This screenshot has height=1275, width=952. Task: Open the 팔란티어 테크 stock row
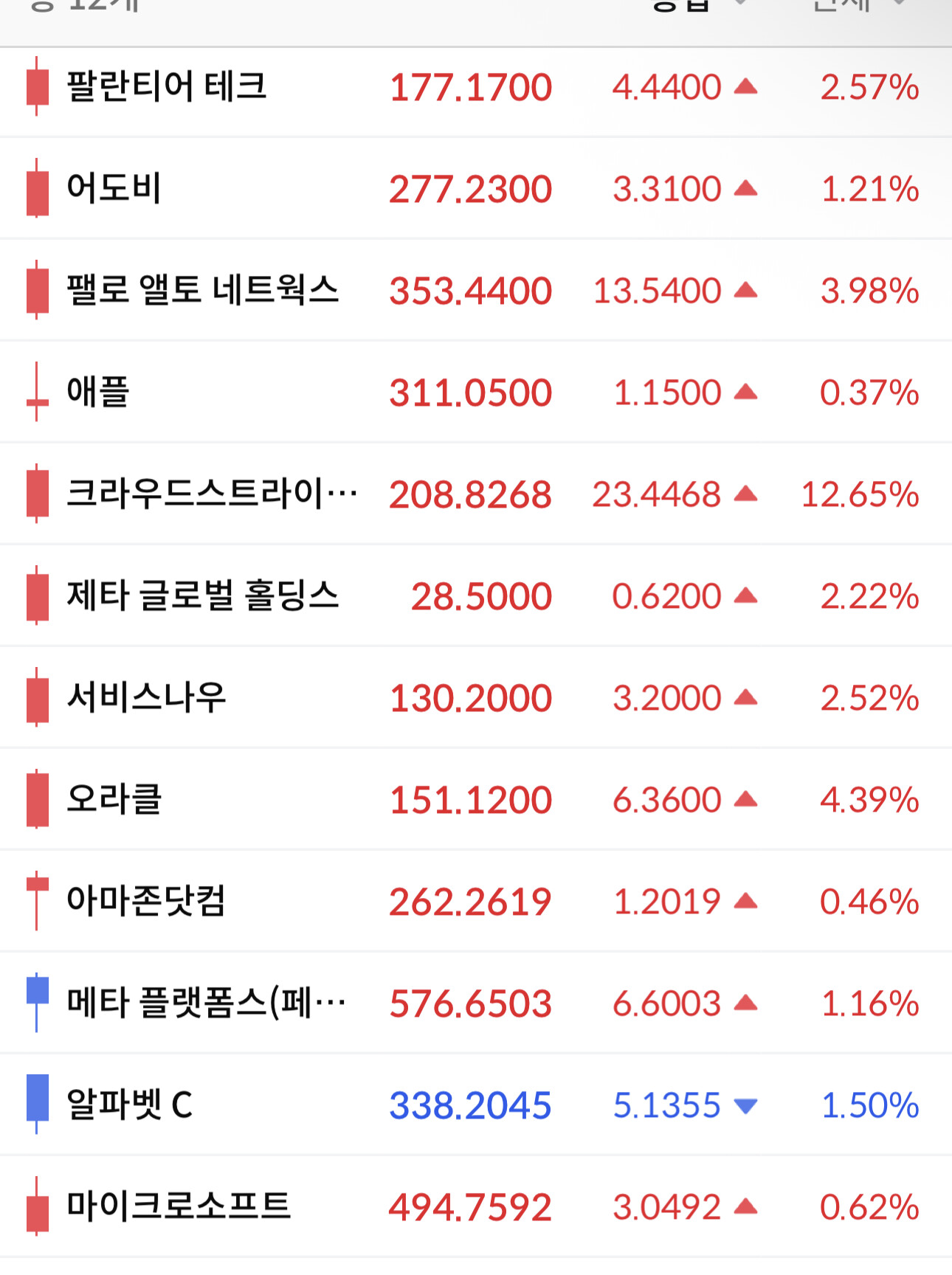click(476, 87)
